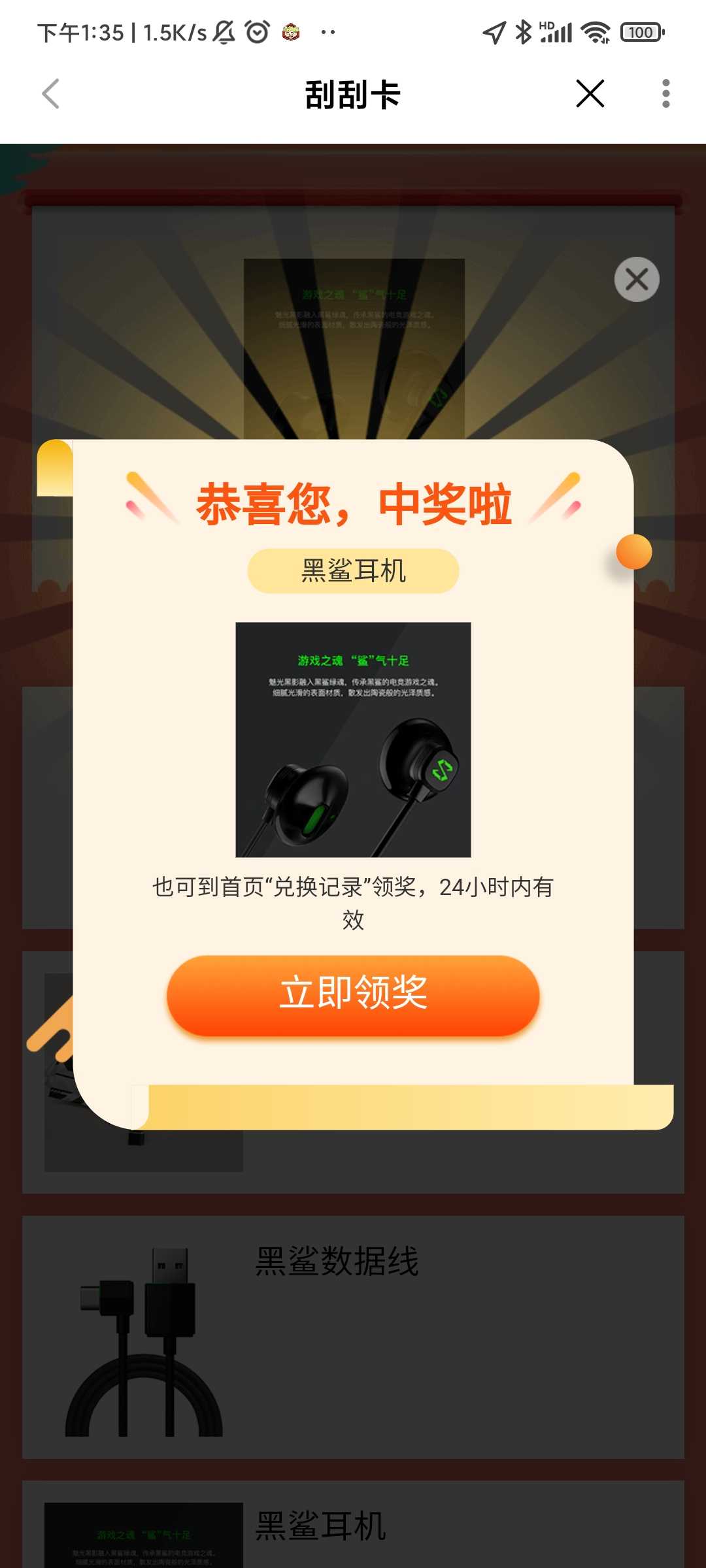Dismiss the prize popup with the gray X
The width and height of the screenshot is (706, 1568).
[636, 280]
